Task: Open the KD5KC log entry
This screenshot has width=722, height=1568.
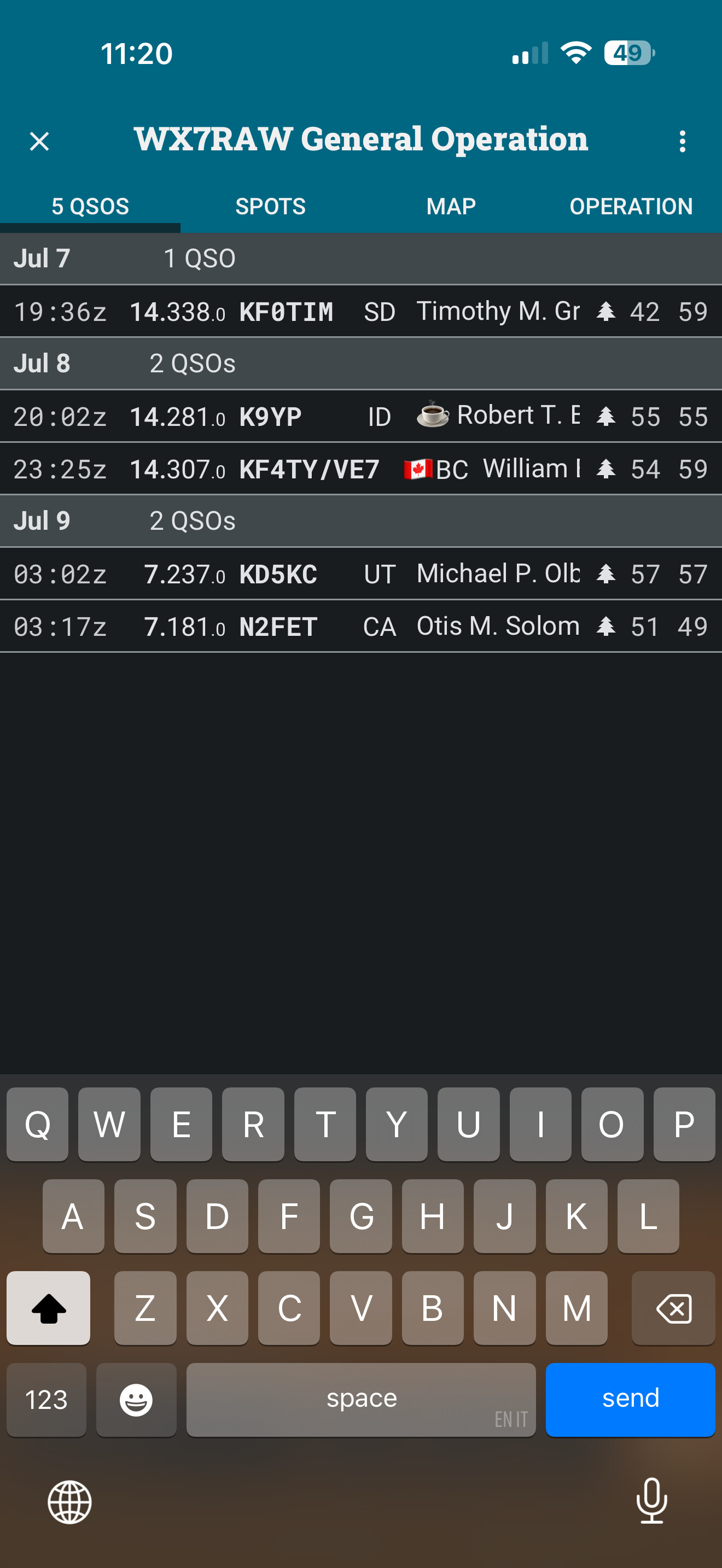Action: (361, 574)
